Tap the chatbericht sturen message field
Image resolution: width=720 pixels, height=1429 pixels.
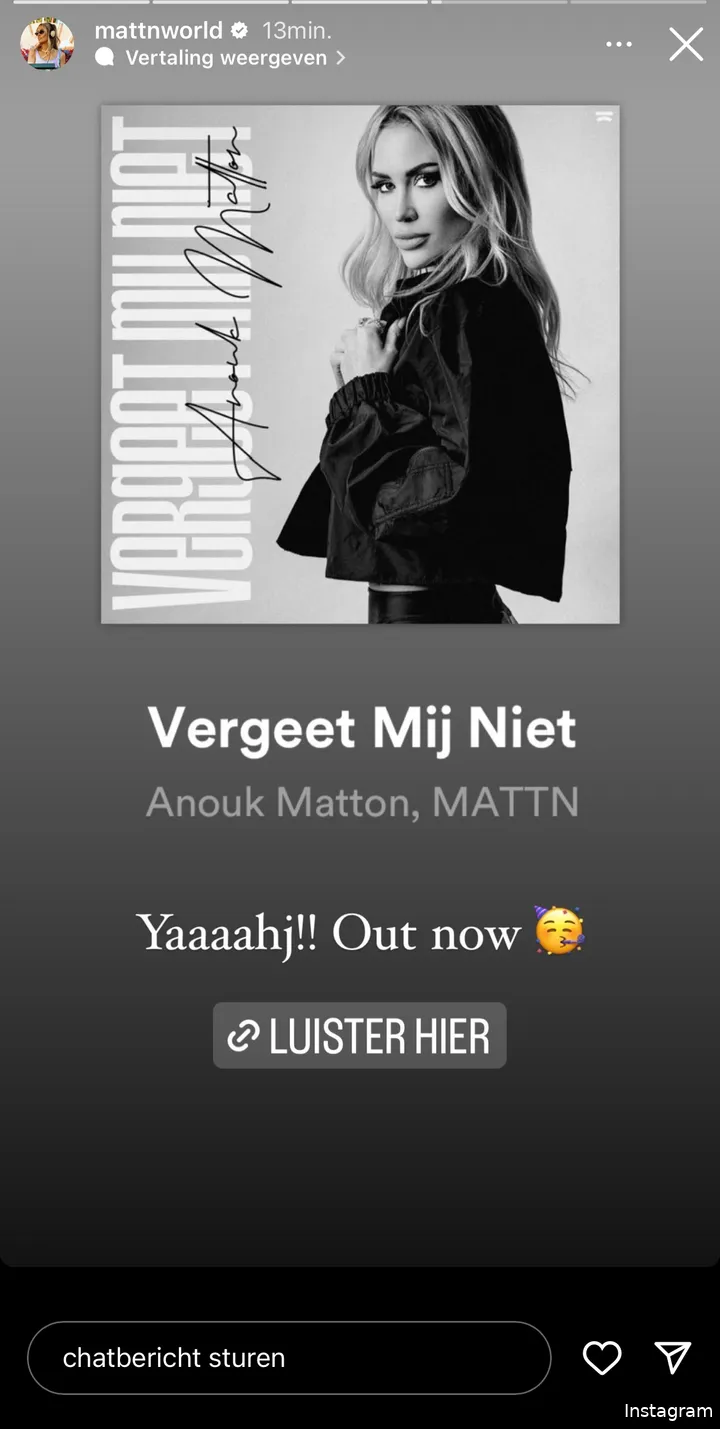coord(288,1358)
